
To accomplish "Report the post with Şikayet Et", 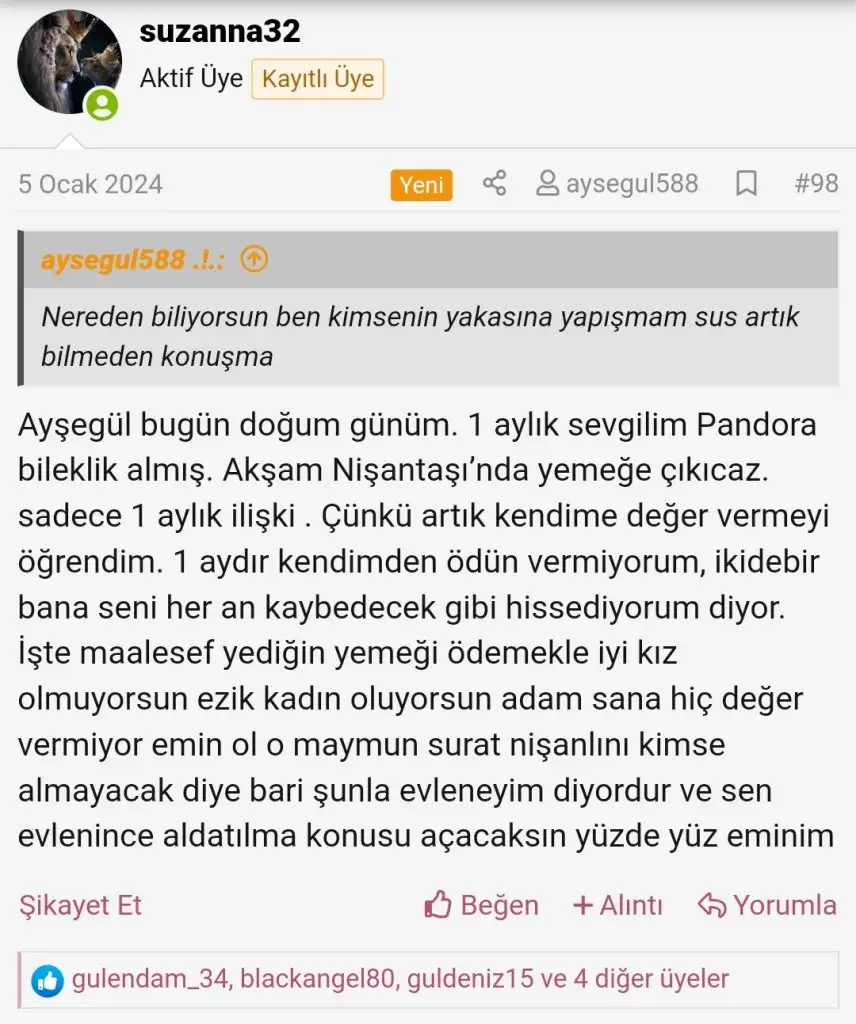I will 80,906.
